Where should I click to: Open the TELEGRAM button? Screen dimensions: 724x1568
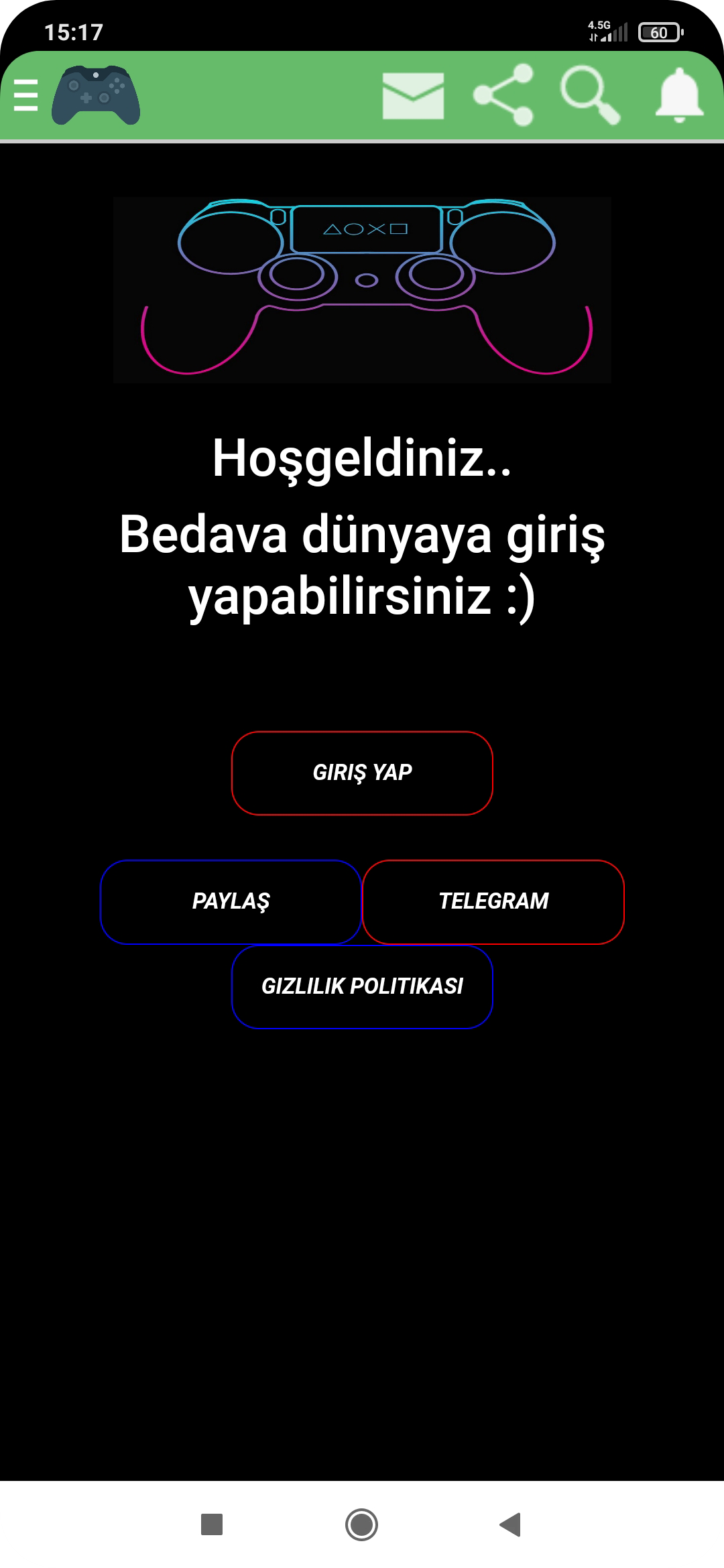coord(493,902)
